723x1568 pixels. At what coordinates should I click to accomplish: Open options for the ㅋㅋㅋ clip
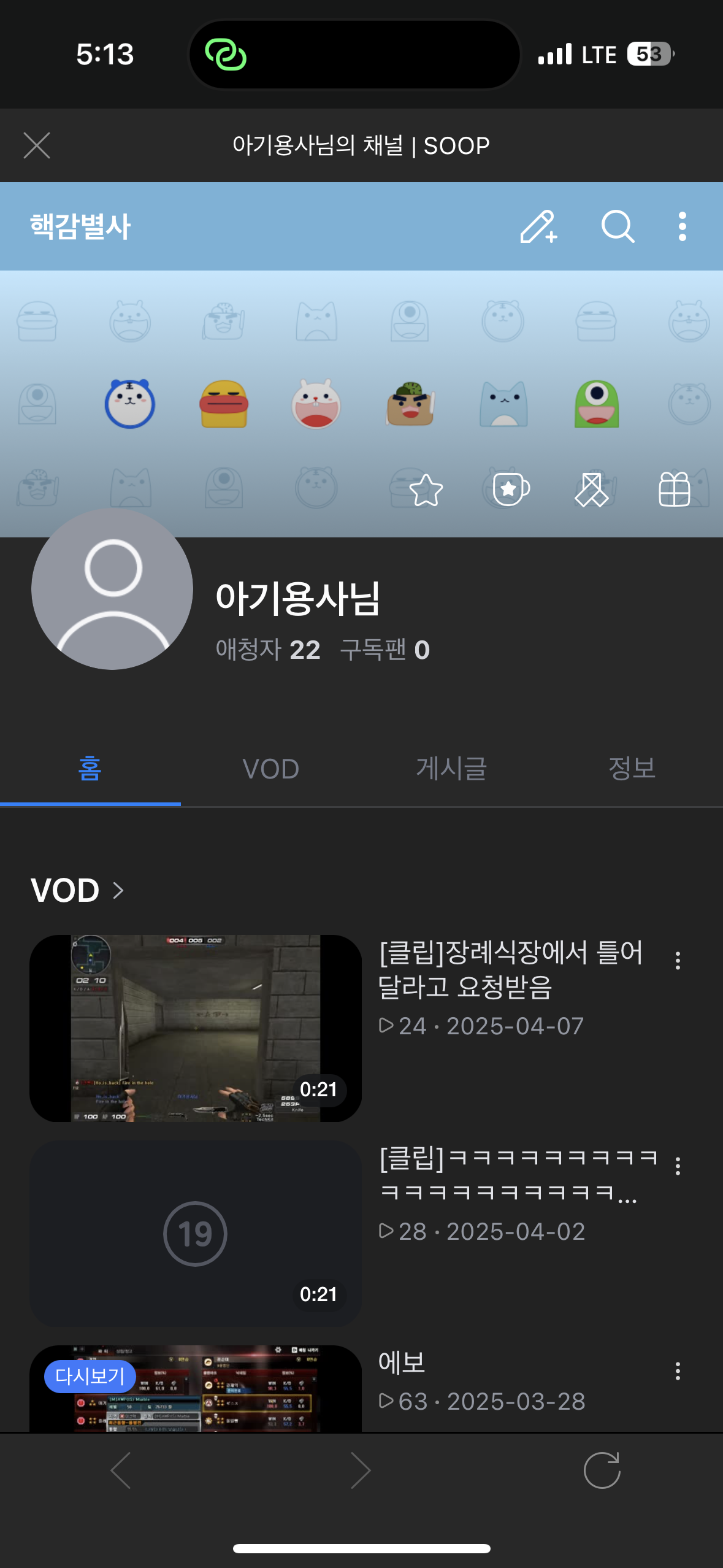pyautogui.click(x=678, y=1166)
